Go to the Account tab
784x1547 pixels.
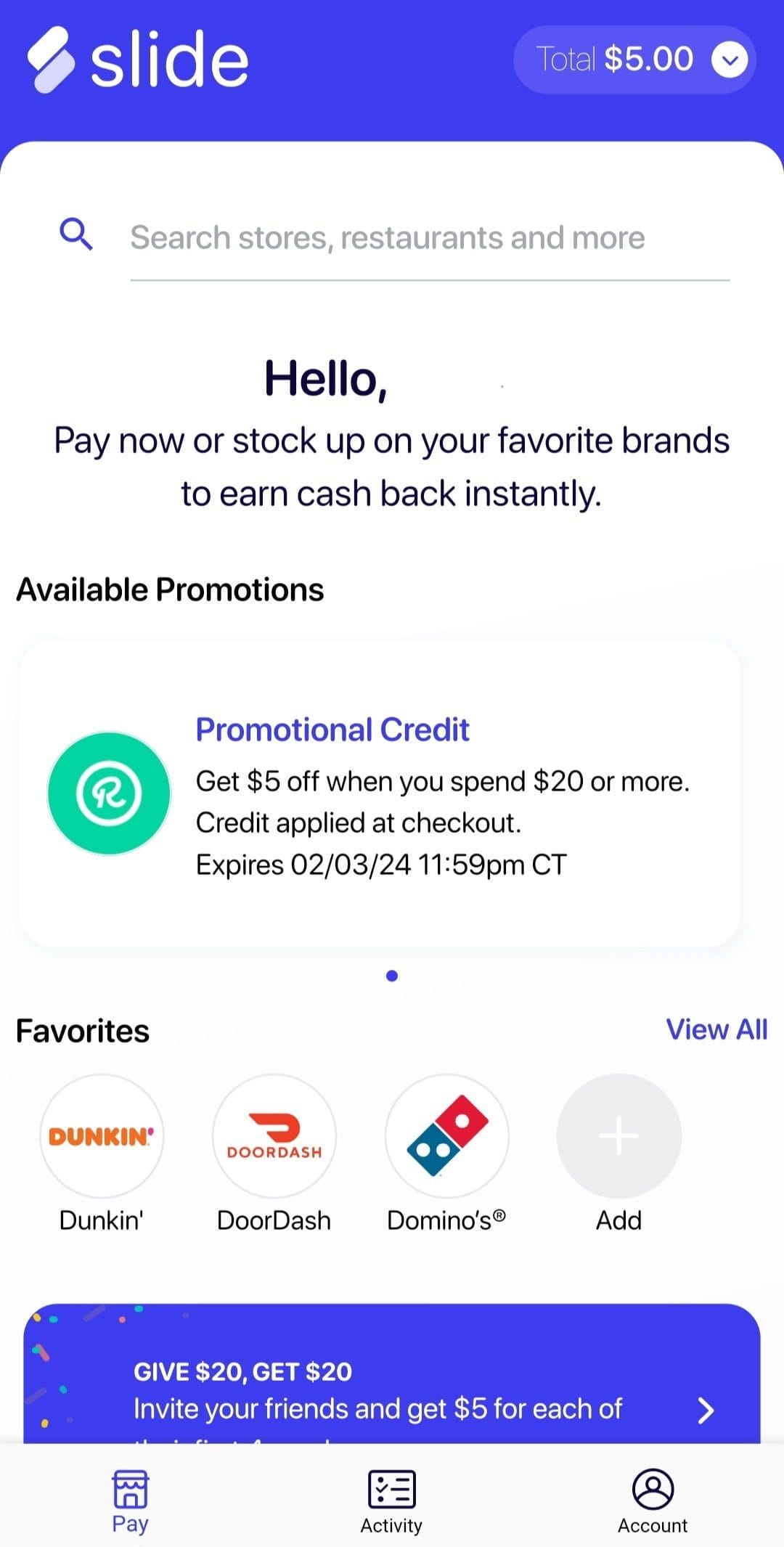pos(653,1501)
